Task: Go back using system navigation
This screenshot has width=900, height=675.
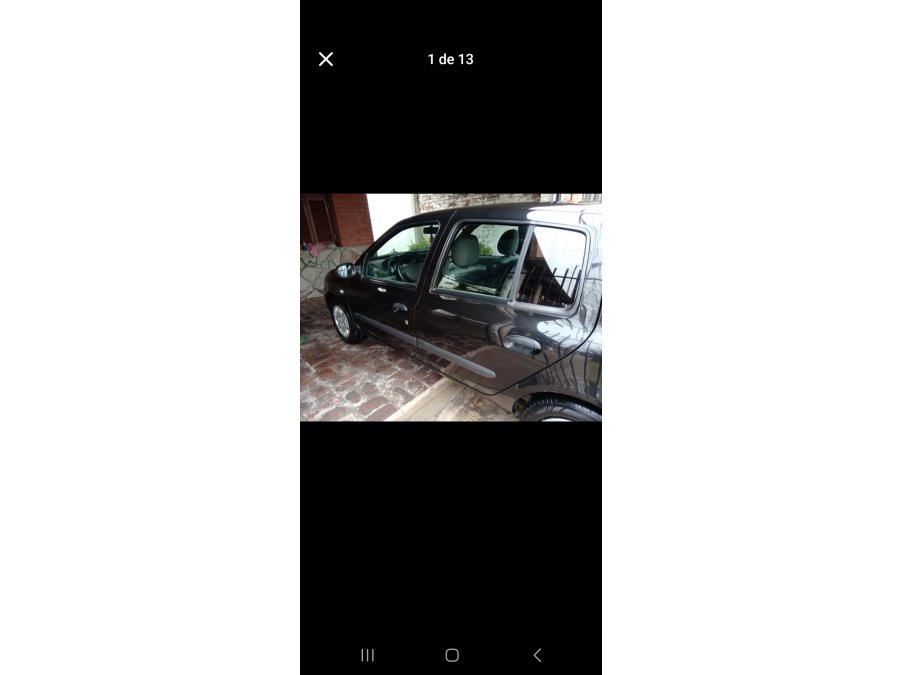Action: point(537,655)
